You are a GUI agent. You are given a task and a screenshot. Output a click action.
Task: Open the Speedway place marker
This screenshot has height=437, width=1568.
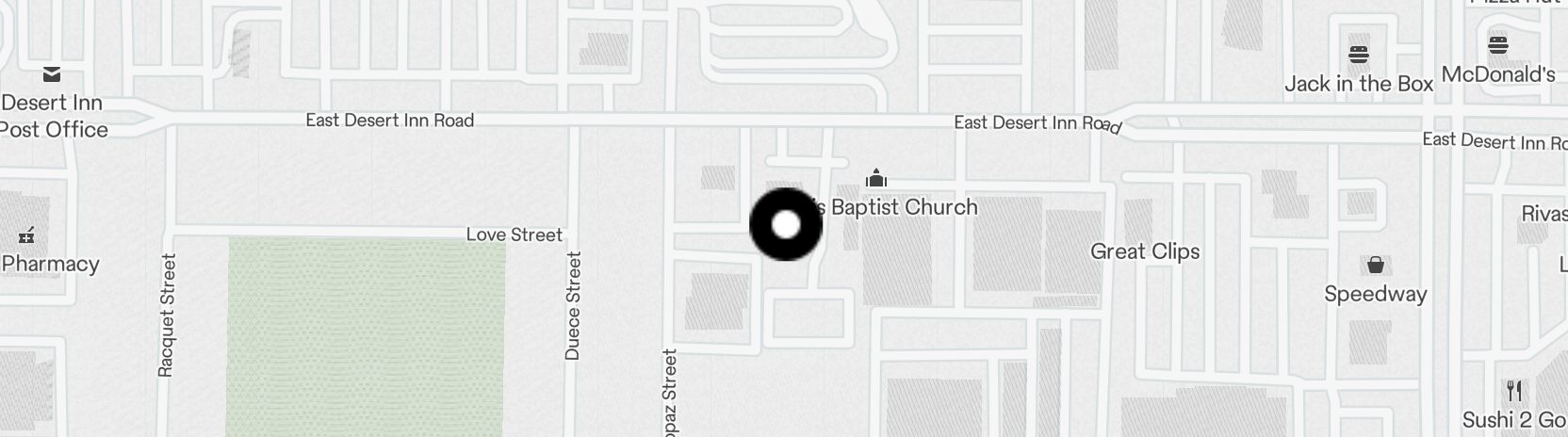(1375, 265)
